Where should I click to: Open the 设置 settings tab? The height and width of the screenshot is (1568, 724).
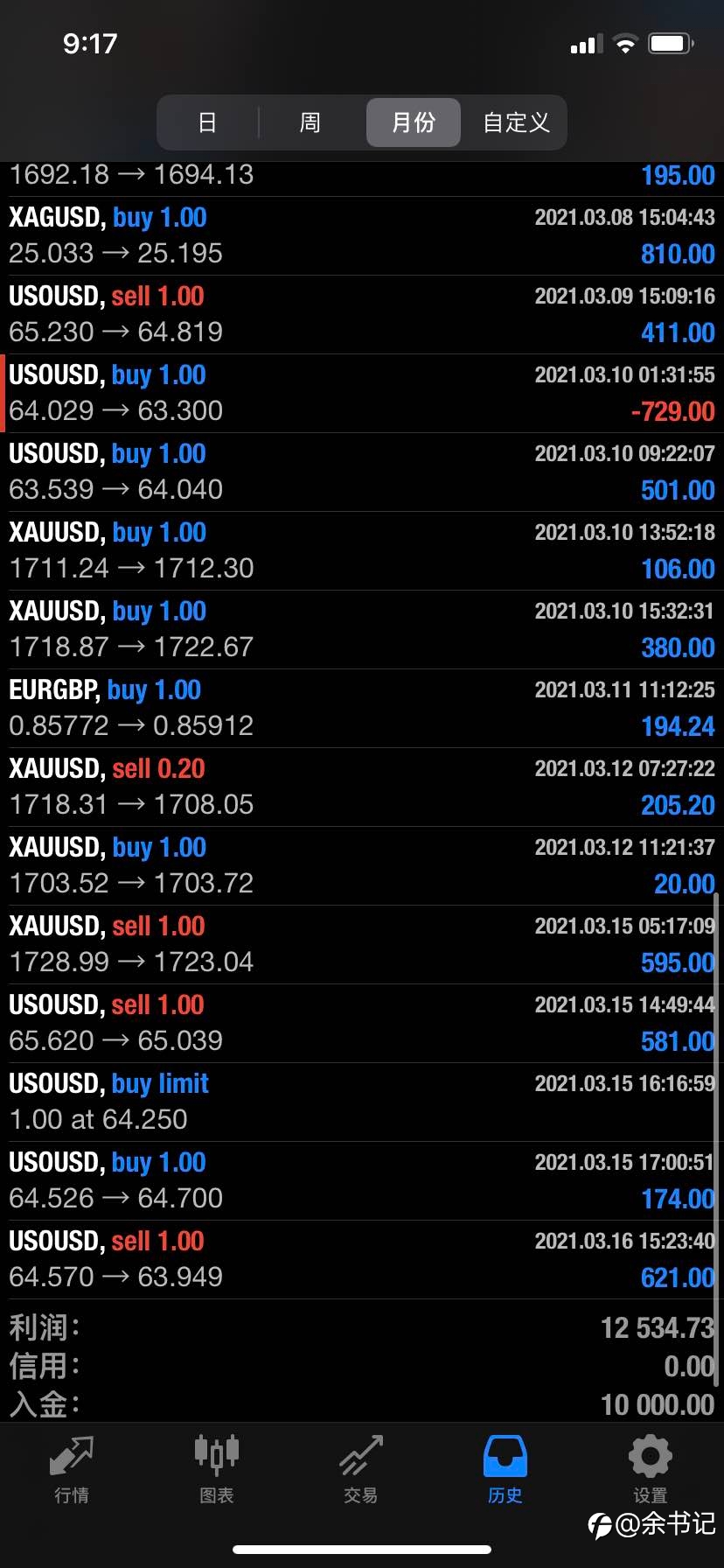pyautogui.click(x=650, y=1470)
